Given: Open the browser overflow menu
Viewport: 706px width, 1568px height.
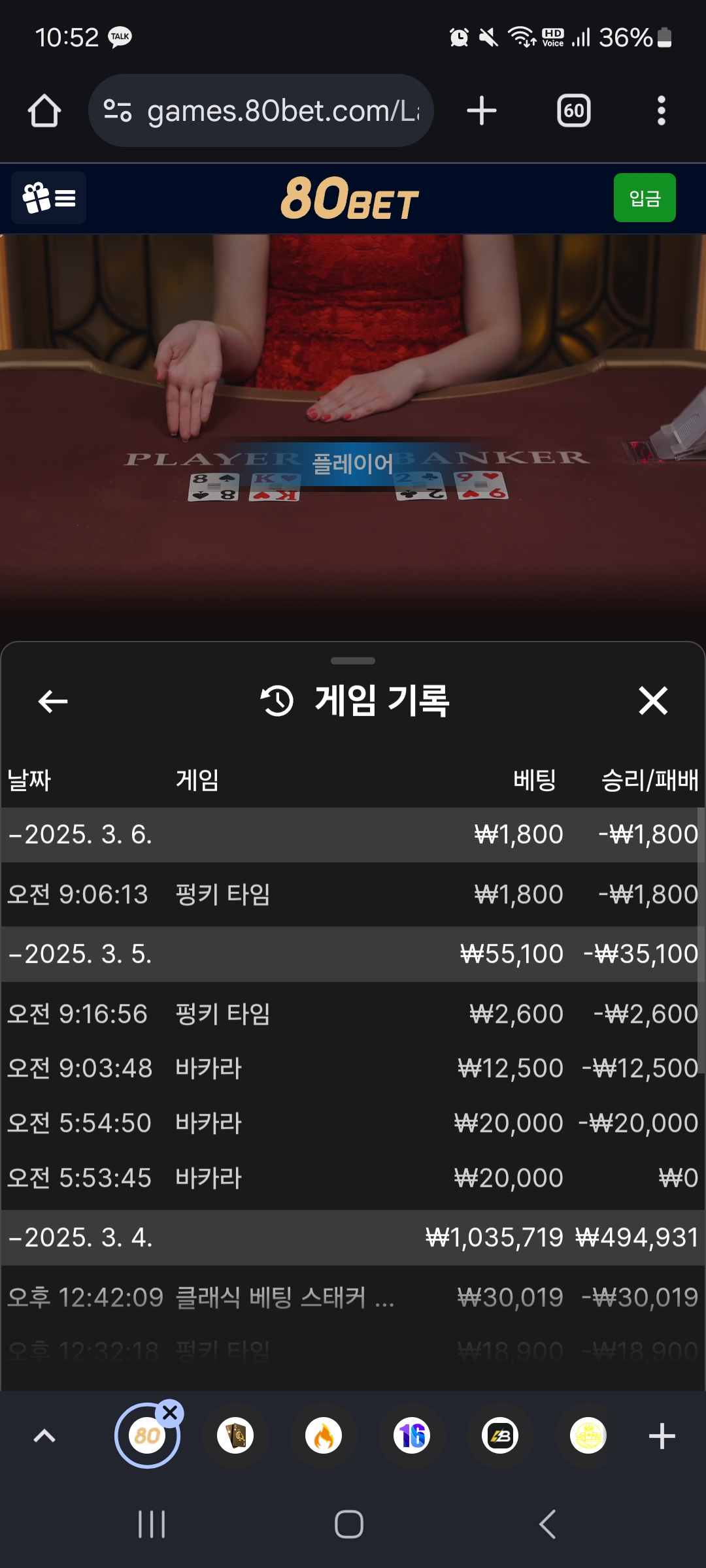Looking at the screenshot, I should coord(661,110).
